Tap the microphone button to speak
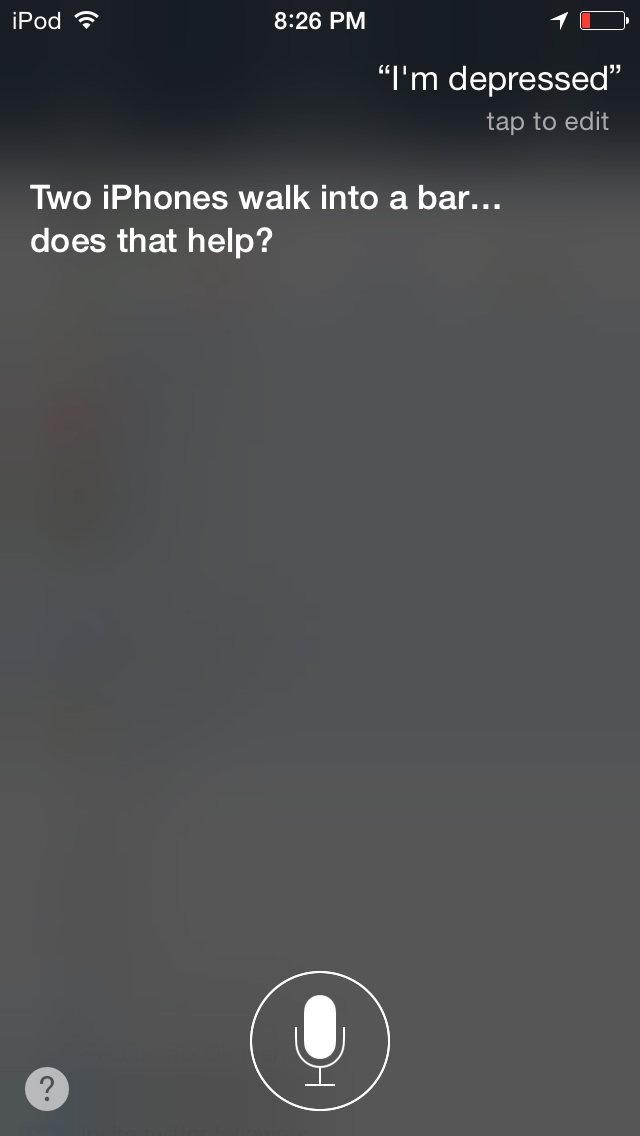Image resolution: width=640 pixels, height=1136 pixels. pyautogui.click(x=320, y=1041)
